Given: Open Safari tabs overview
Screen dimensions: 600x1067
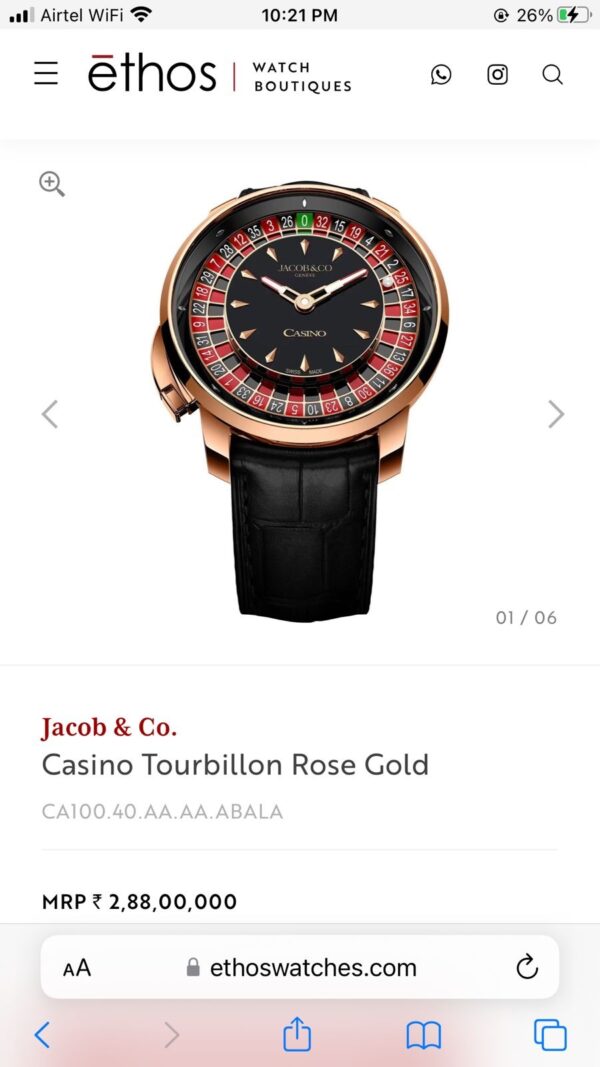Looking at the screenshot, I should tap(550, 1034).
